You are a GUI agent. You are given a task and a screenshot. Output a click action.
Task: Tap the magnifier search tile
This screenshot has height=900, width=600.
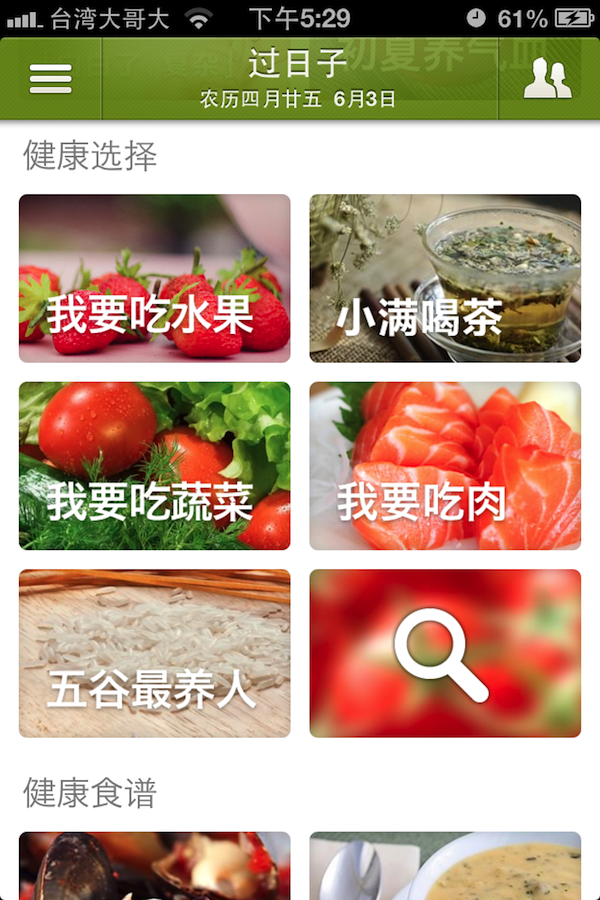coord(445,654)
